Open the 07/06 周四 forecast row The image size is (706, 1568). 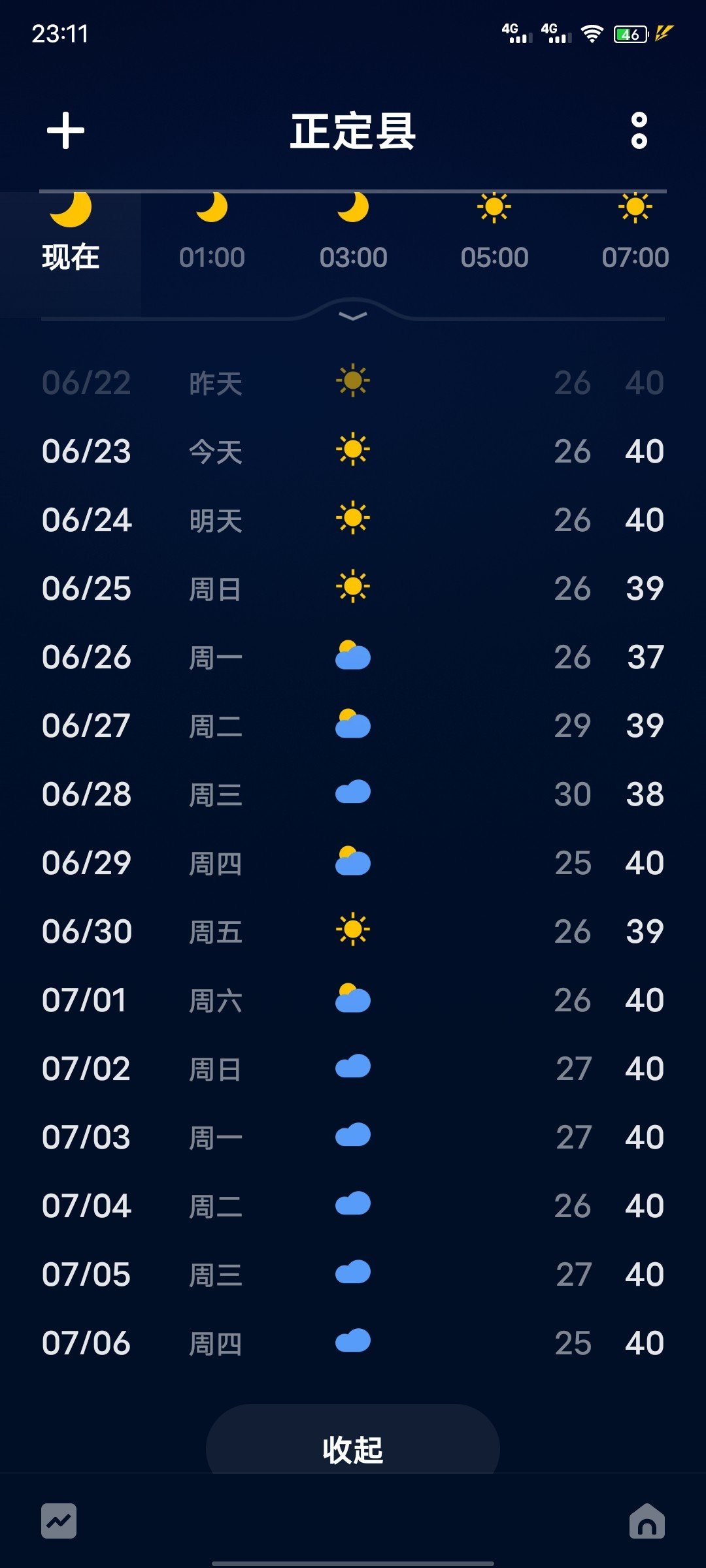(353, 1343)
